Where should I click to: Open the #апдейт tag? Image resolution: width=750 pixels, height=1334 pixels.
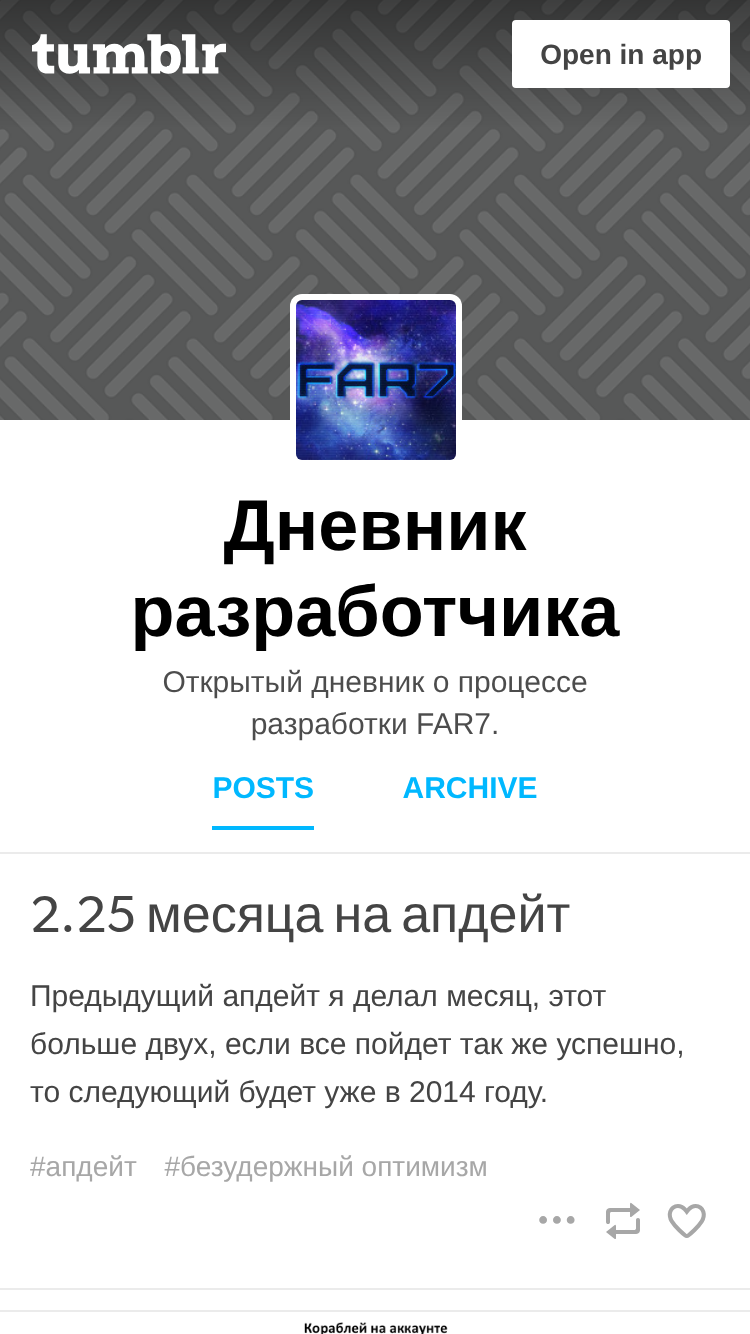pos(83,1166)
